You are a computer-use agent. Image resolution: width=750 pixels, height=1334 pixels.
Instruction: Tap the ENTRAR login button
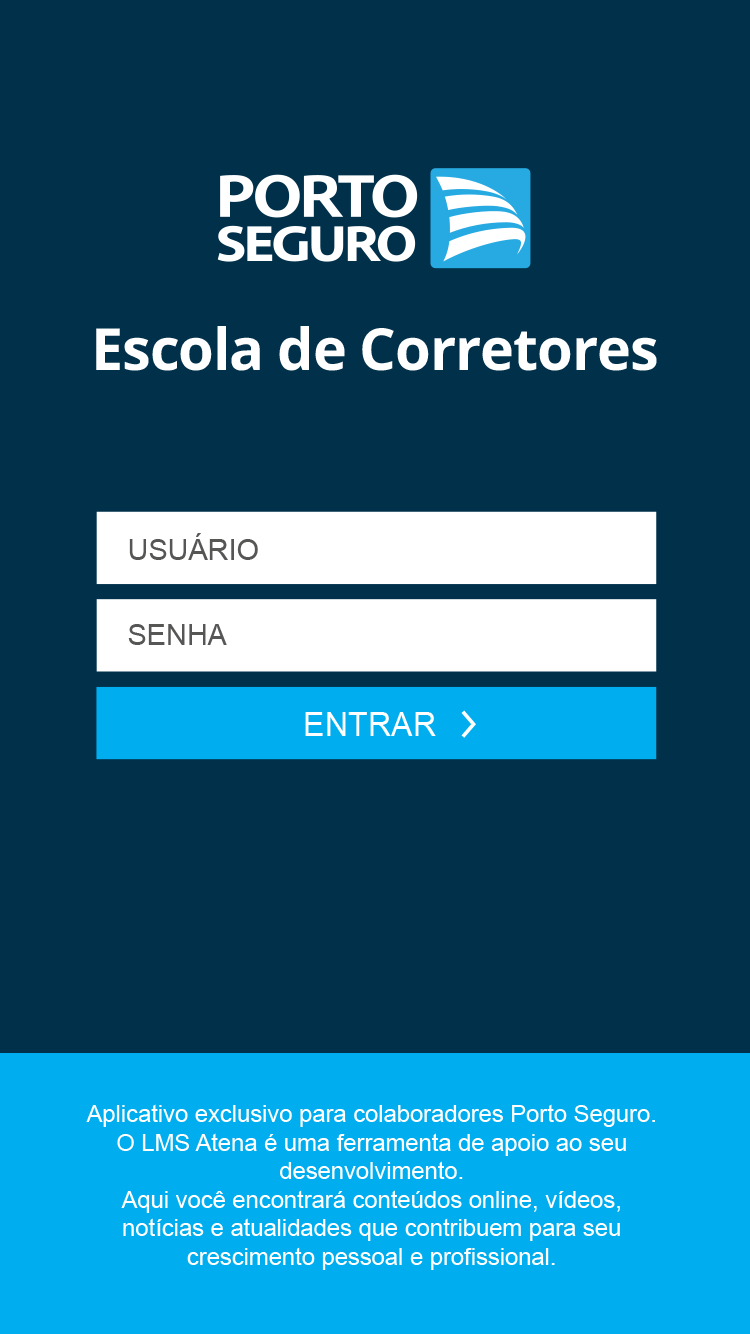pos(376,723)
